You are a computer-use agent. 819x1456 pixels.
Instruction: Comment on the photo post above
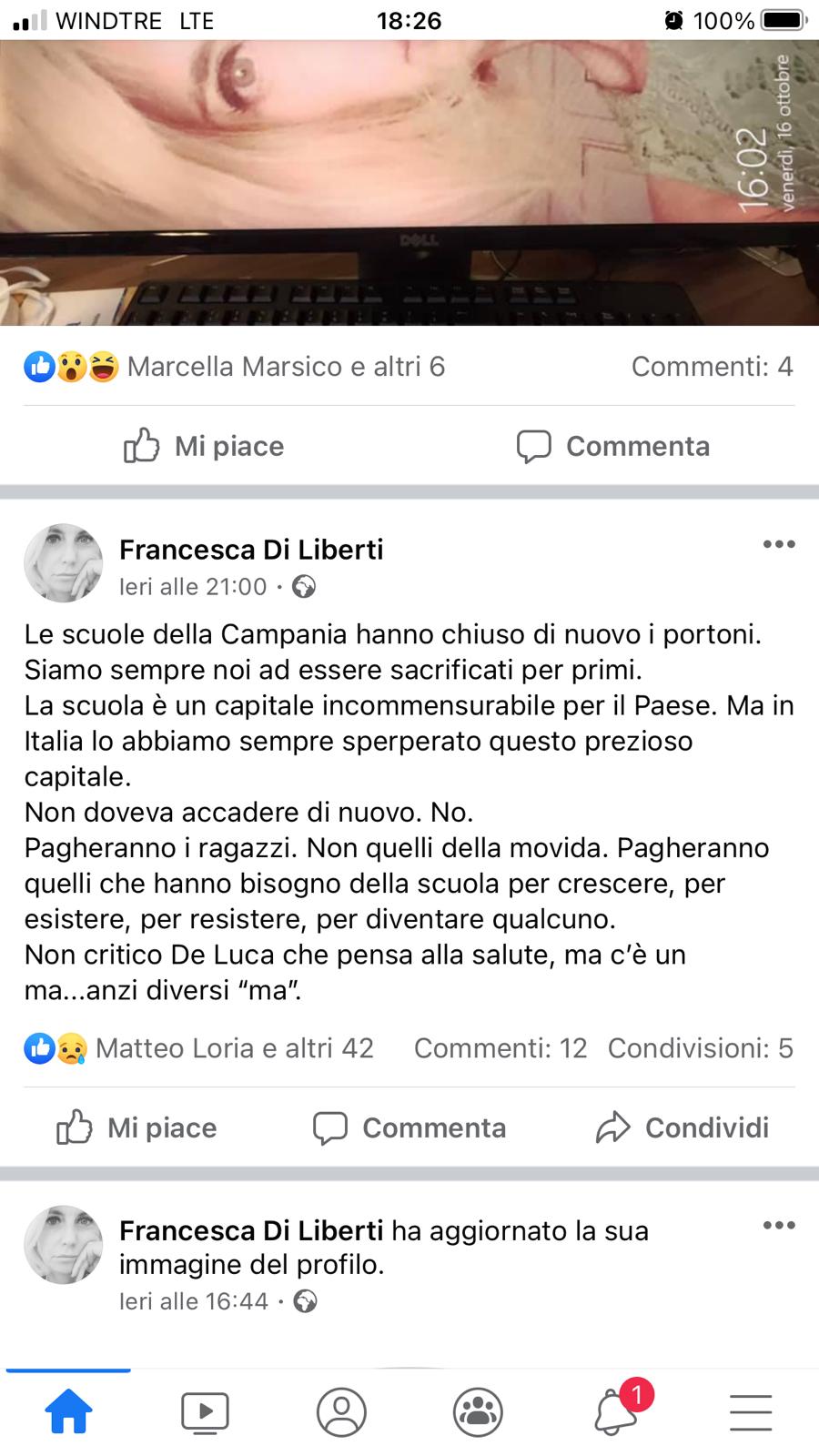(x=613, y=446)
